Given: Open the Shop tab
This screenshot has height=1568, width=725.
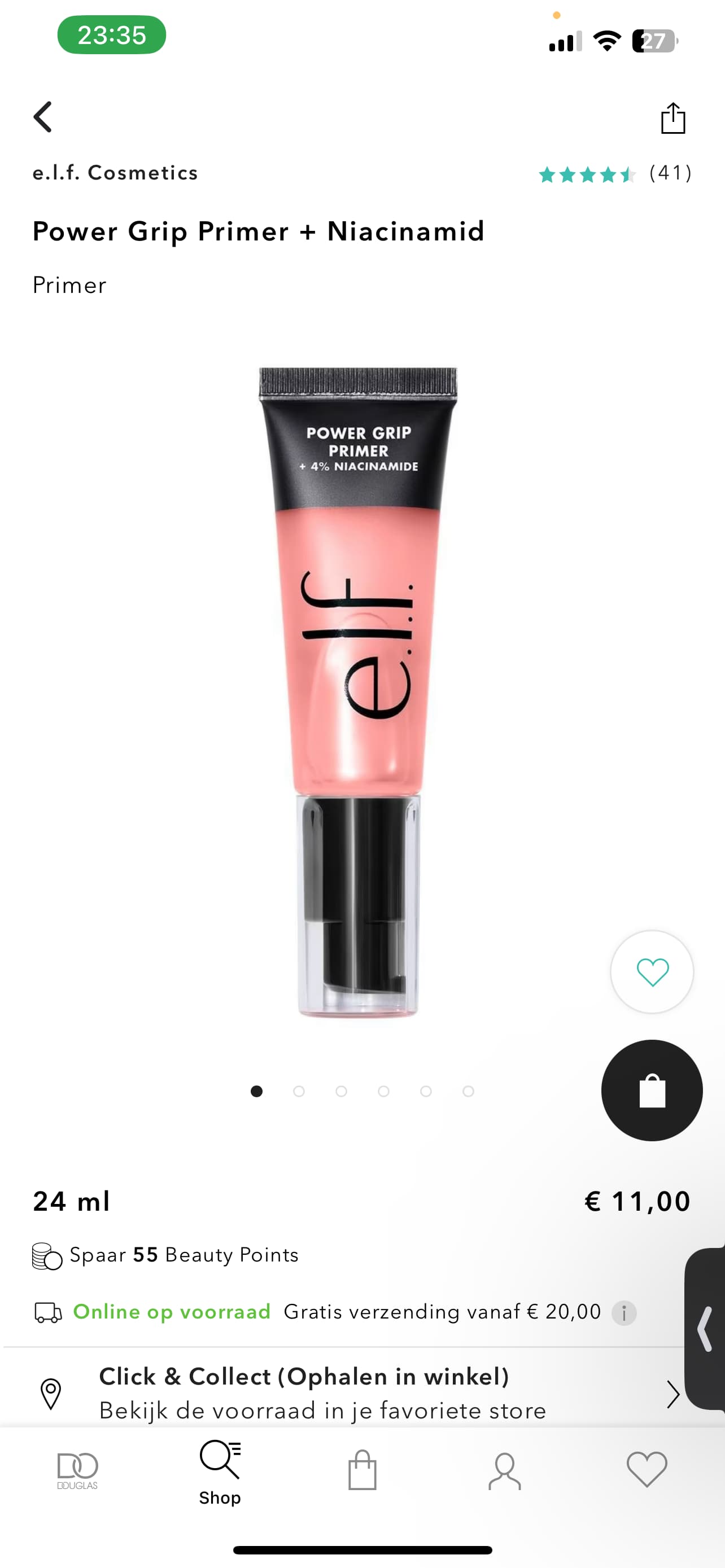Looking at the screenshot, I should [x=220, y=1473].
